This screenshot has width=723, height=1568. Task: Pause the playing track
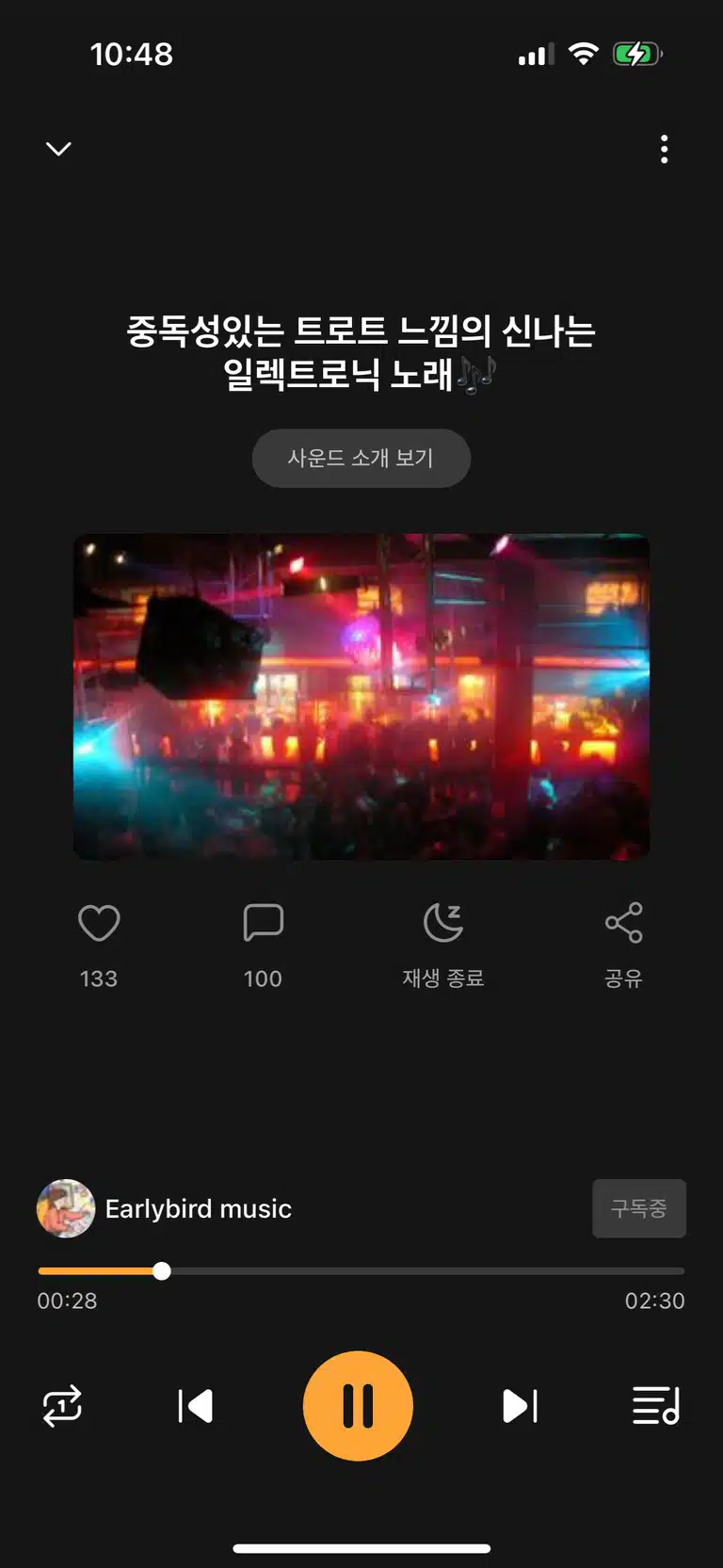pos(358,1406)
